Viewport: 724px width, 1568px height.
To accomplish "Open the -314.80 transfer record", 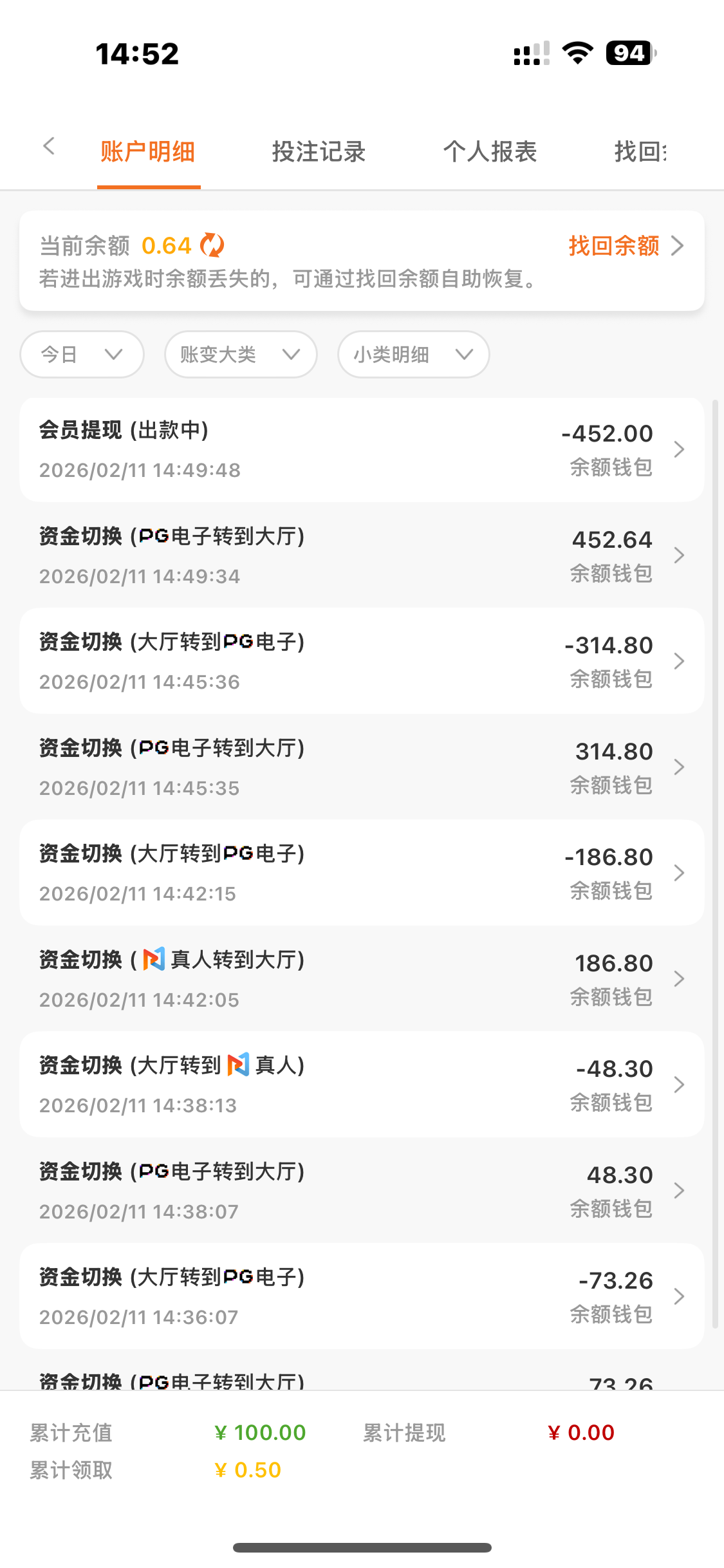I will tap(362, 661).
